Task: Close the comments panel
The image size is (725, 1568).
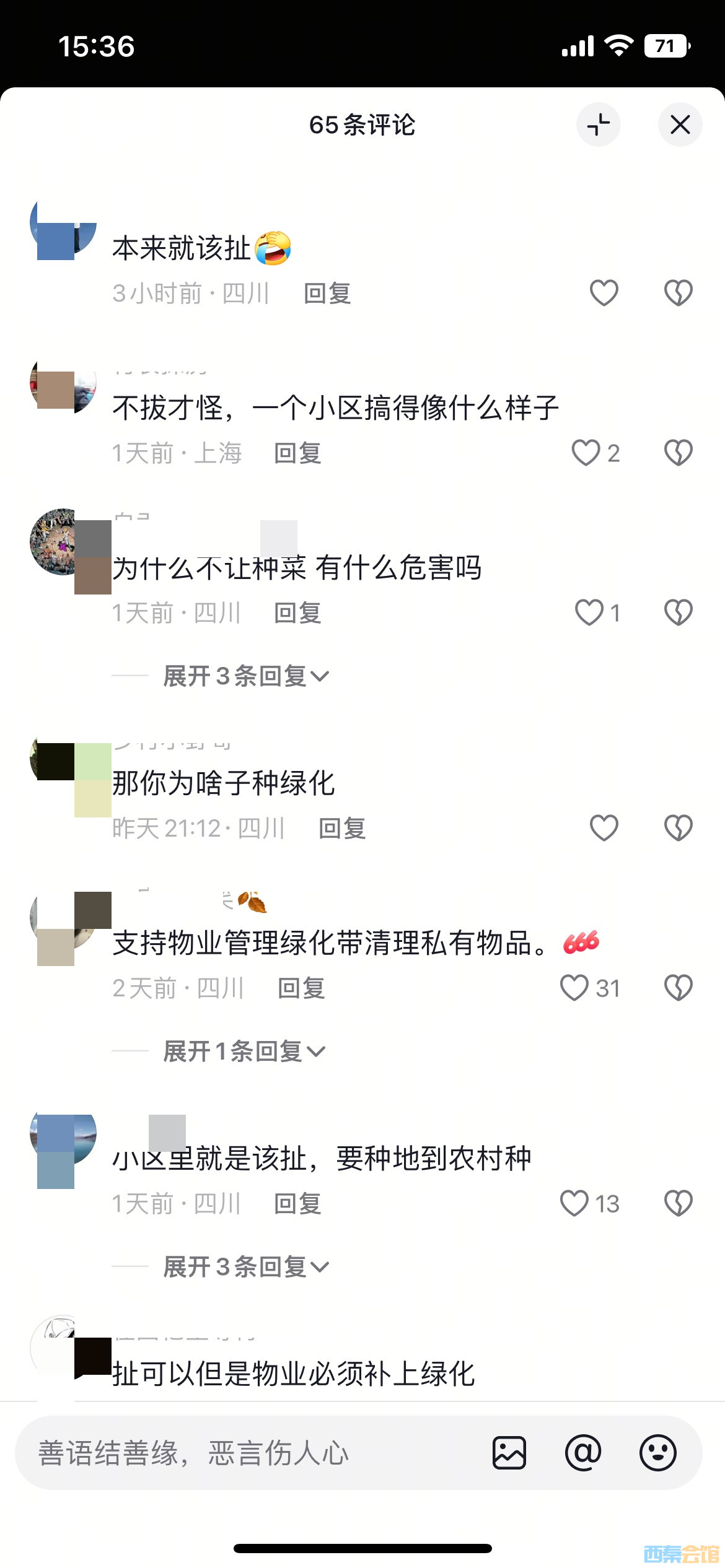Action: click(680, 125)
